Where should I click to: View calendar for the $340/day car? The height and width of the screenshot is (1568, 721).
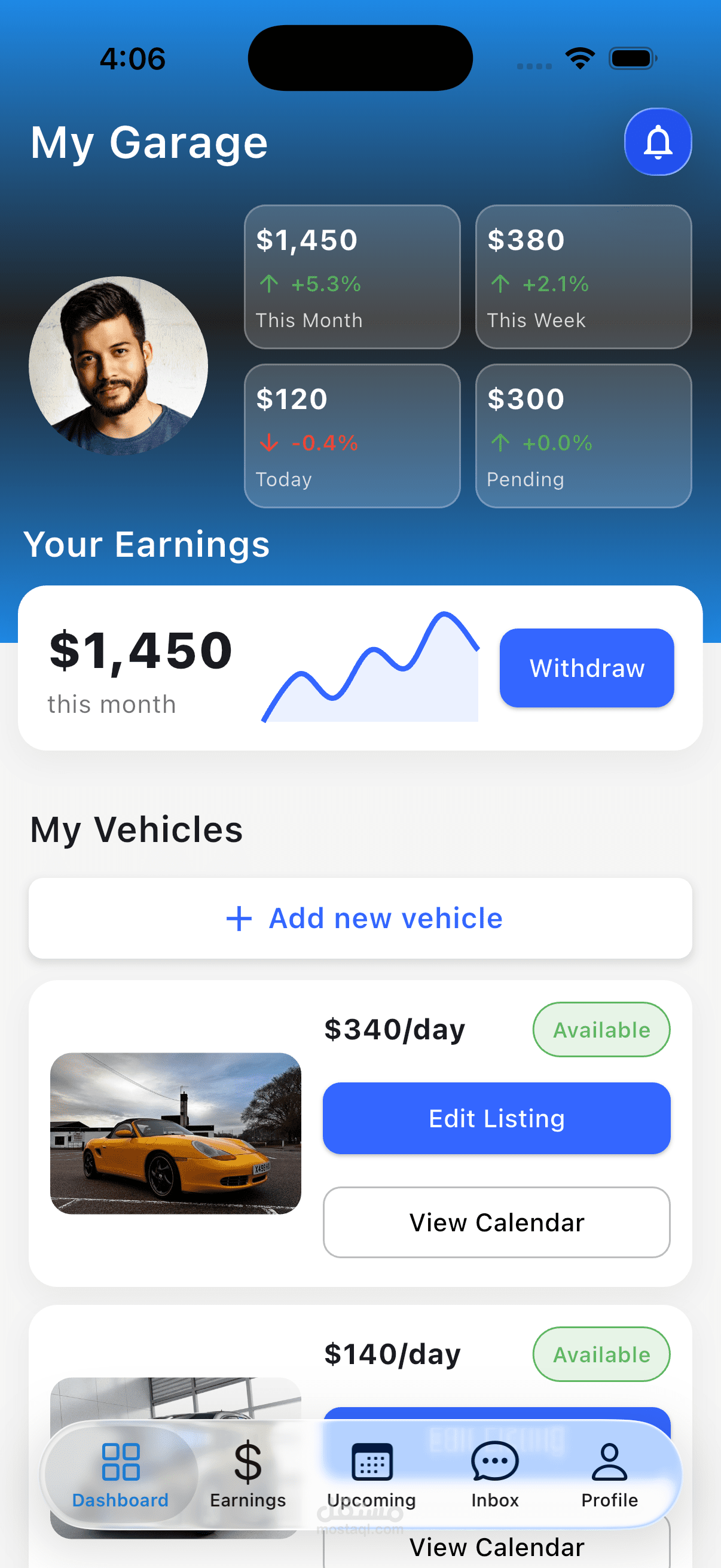tap(496, 1222)
